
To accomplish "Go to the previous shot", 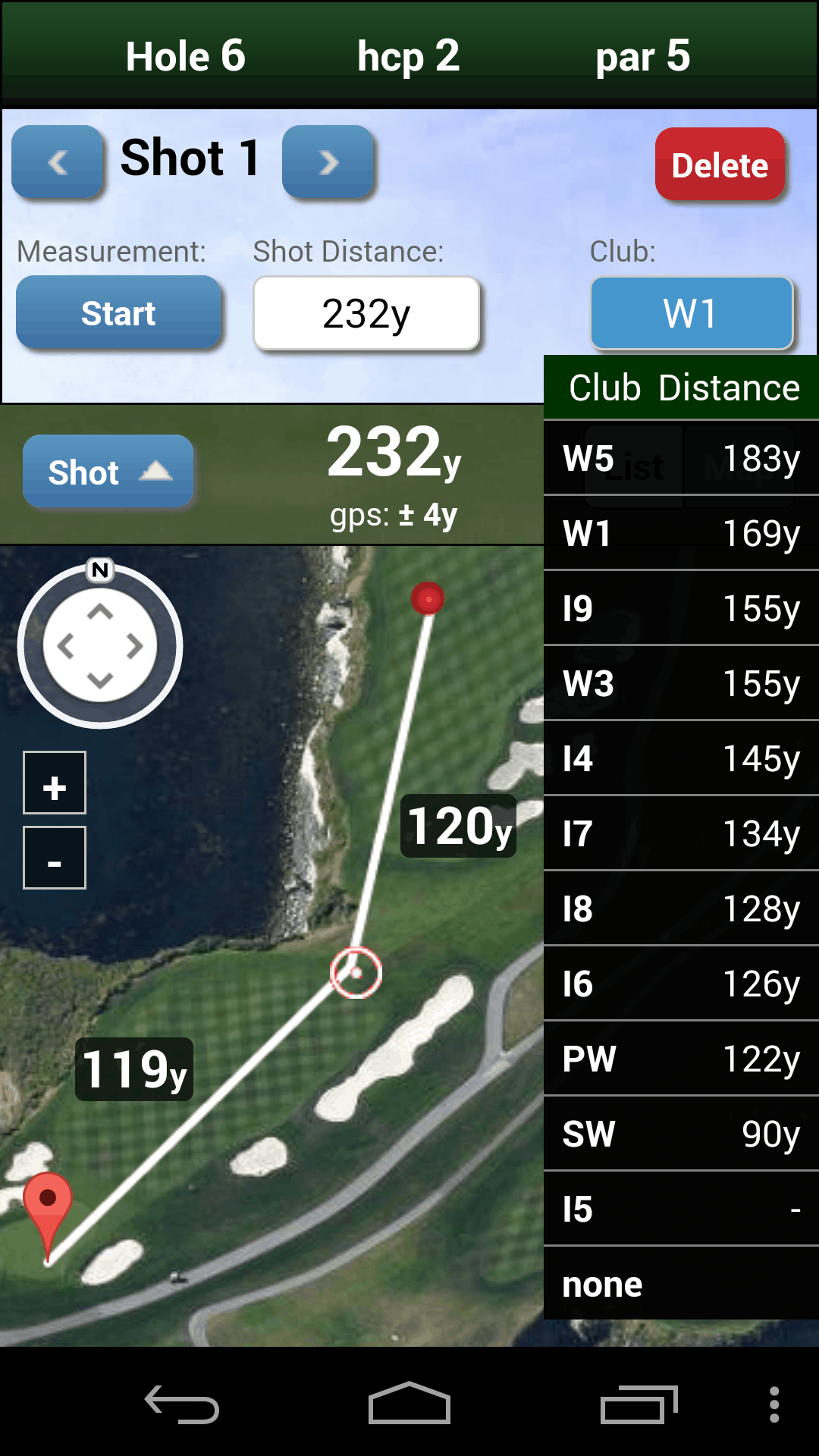I will point(58,162).
